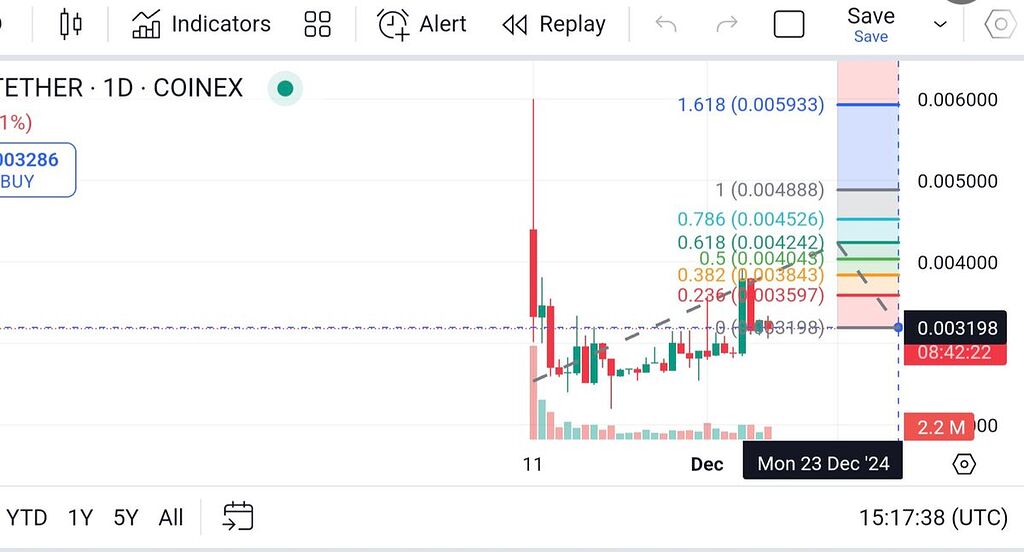Image resolution: width=1024 pixels, height=552 pixels.
Task: Open the go-to-date calendar
Action: coord(238,517)
